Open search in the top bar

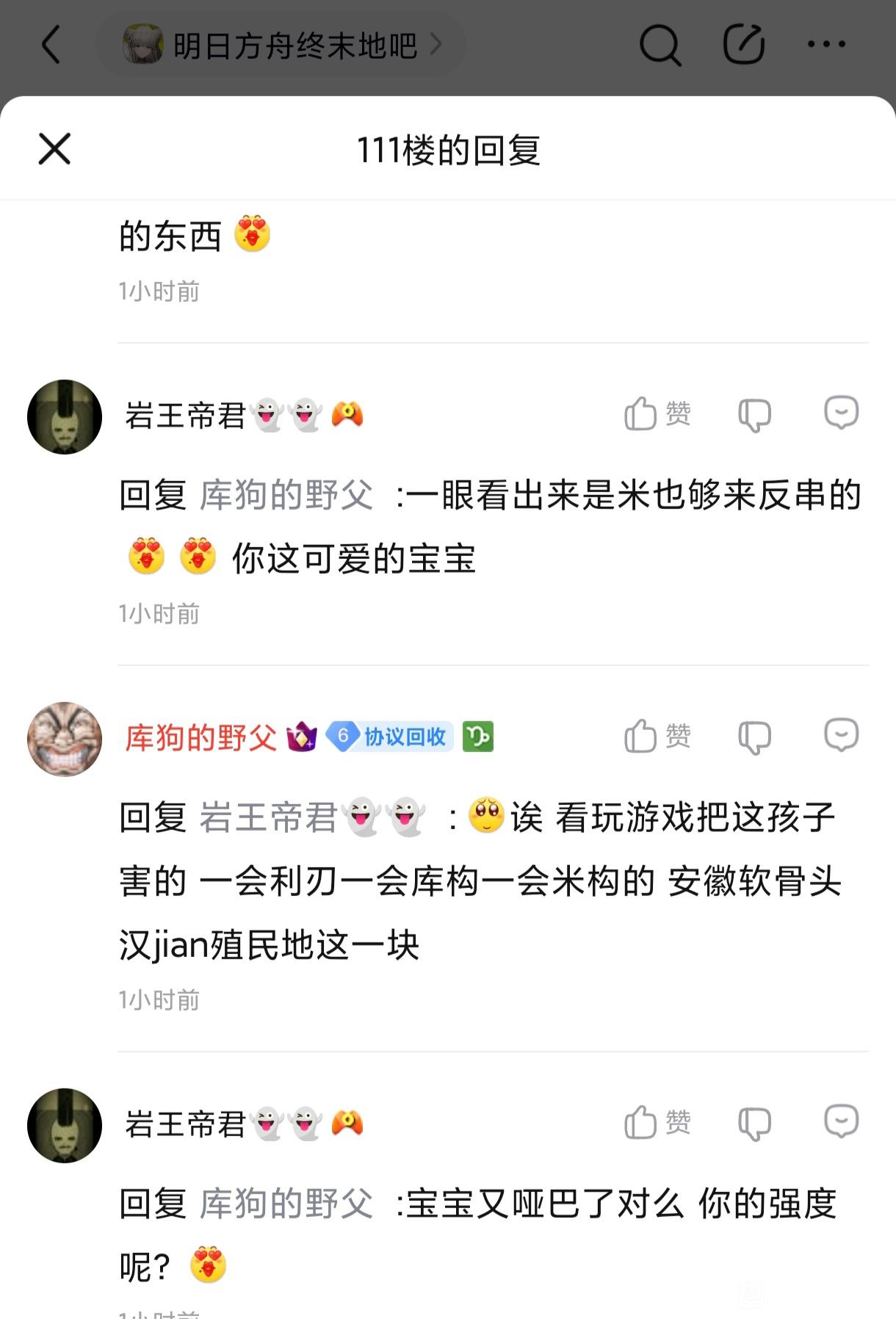(x=660, y=46)
